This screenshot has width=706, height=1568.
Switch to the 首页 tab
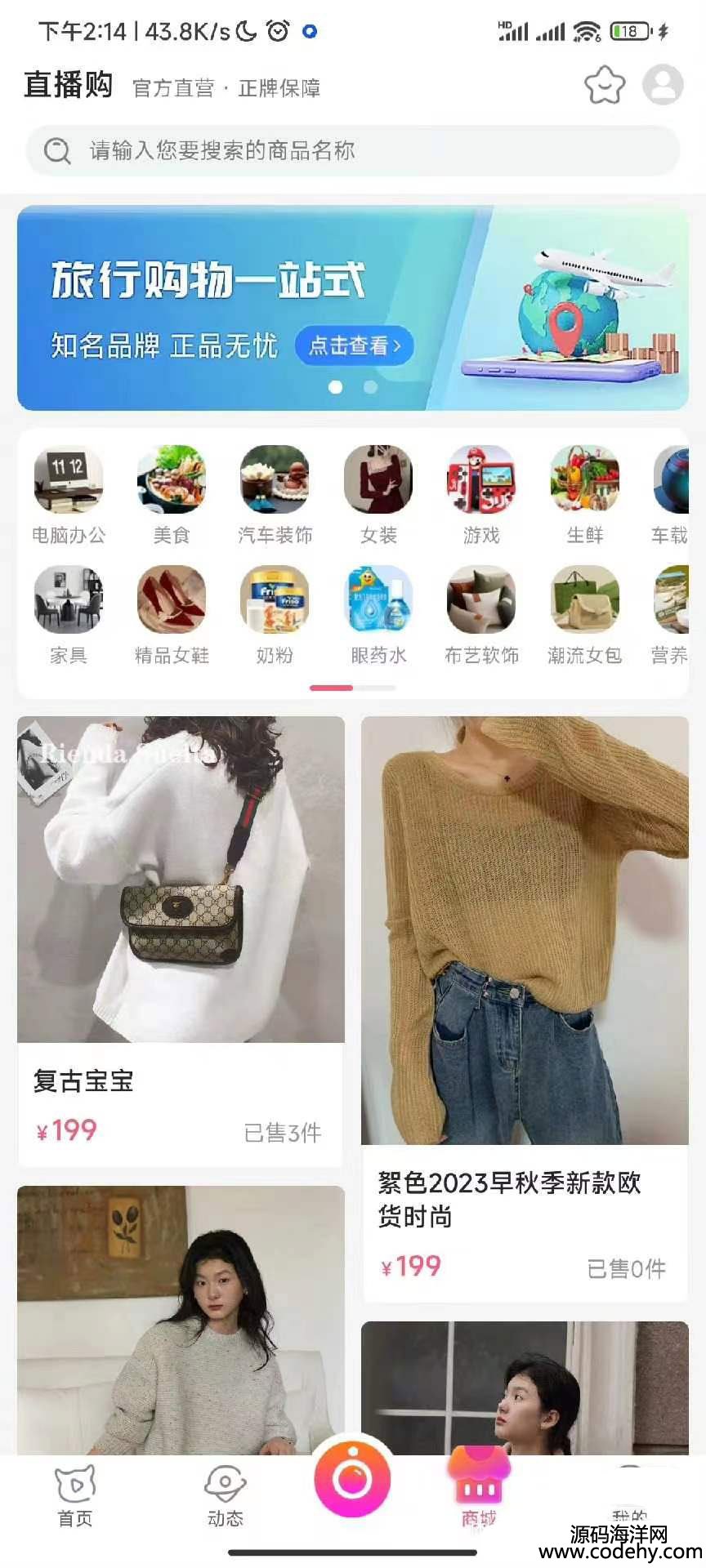click(75, 1495)
